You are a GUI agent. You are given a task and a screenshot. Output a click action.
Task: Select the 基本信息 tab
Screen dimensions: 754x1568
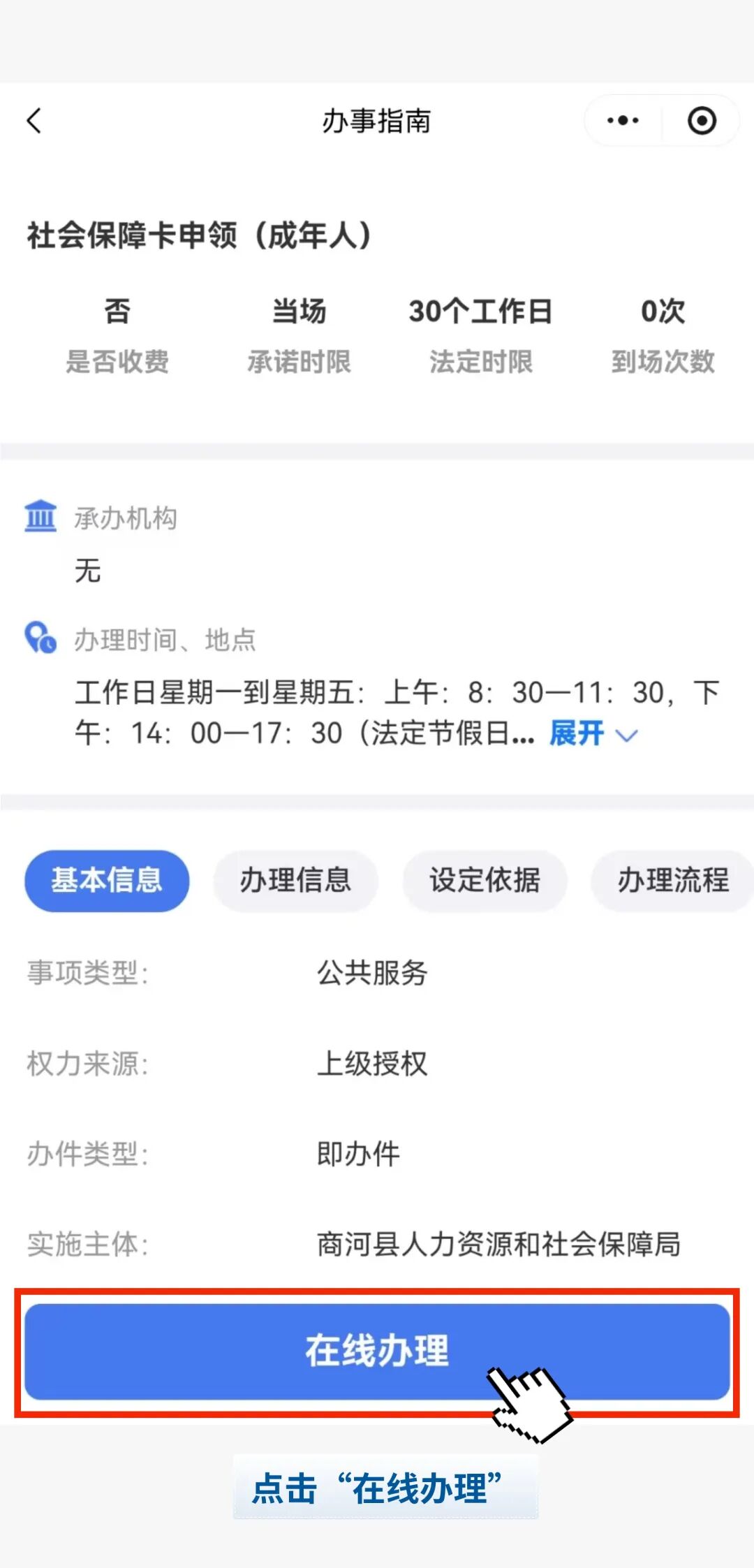[x=107, y=880]
